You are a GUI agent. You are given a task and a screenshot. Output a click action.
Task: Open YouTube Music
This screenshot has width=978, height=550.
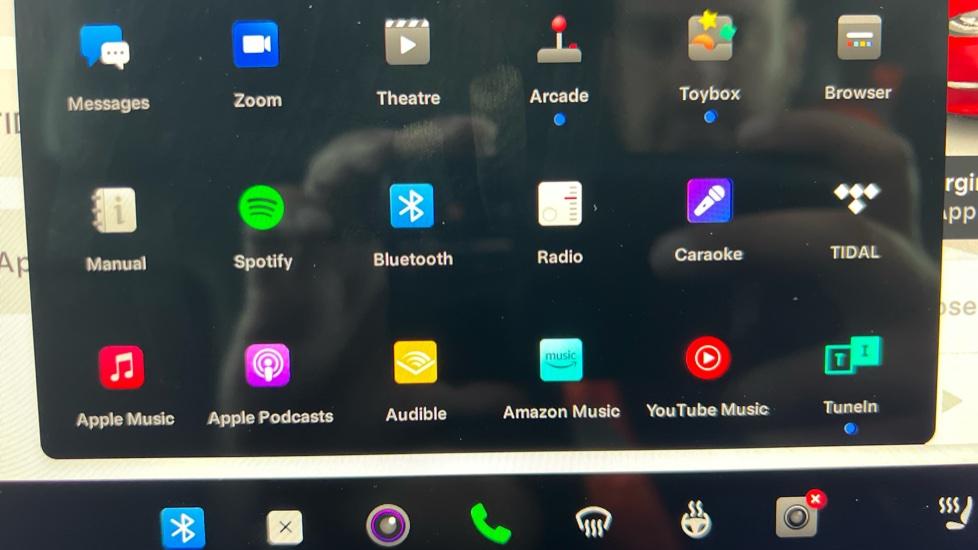point(707,357)
